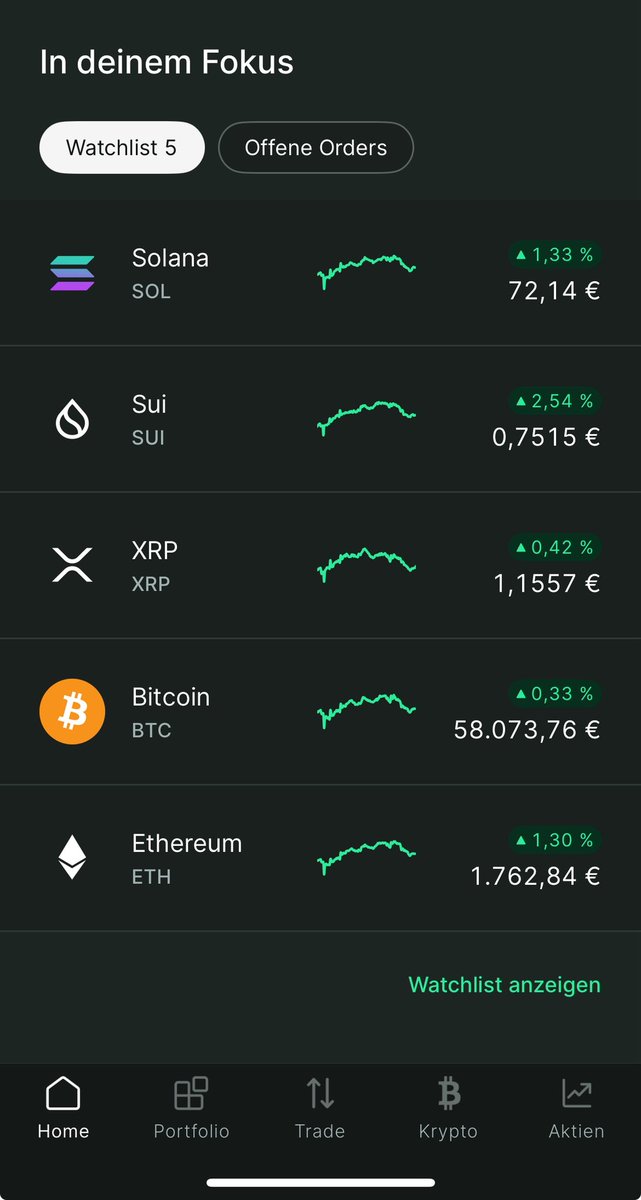Open the XRP listing
Image resolution: width=641 pixels, height=1200 pixels.
pos(320,565)
